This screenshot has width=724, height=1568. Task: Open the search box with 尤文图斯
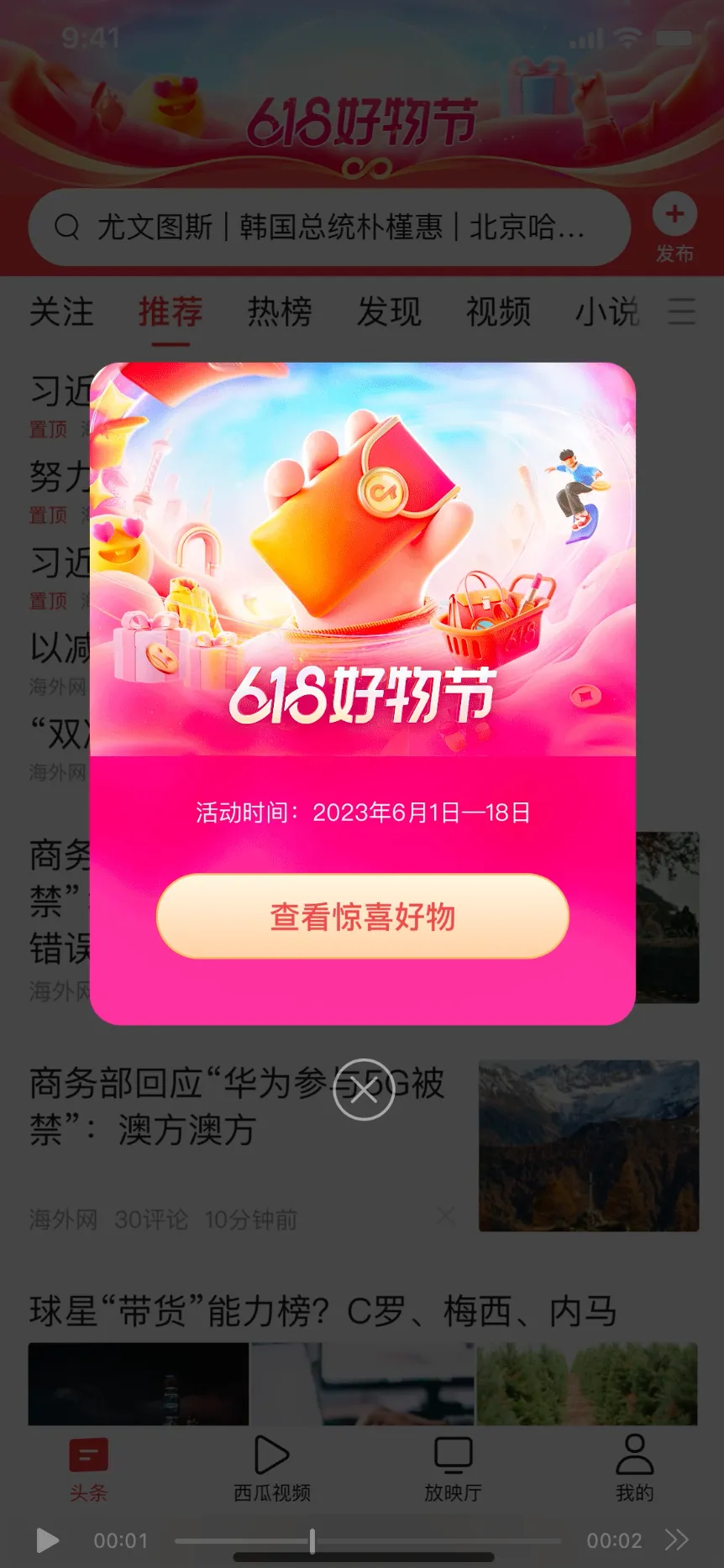pyautogui.click(x=329, y=227)
